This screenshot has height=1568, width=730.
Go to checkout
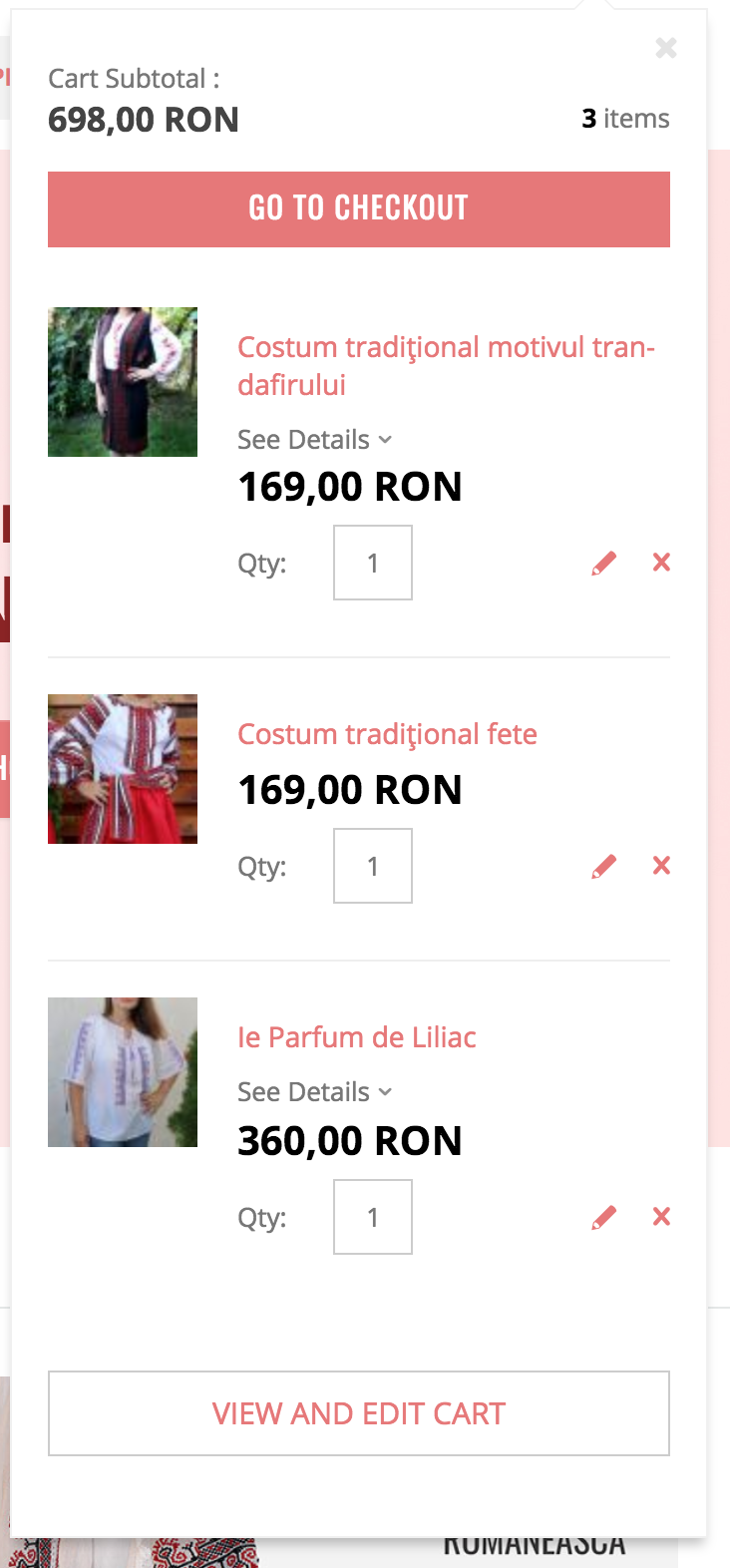(x=359, y=208)
